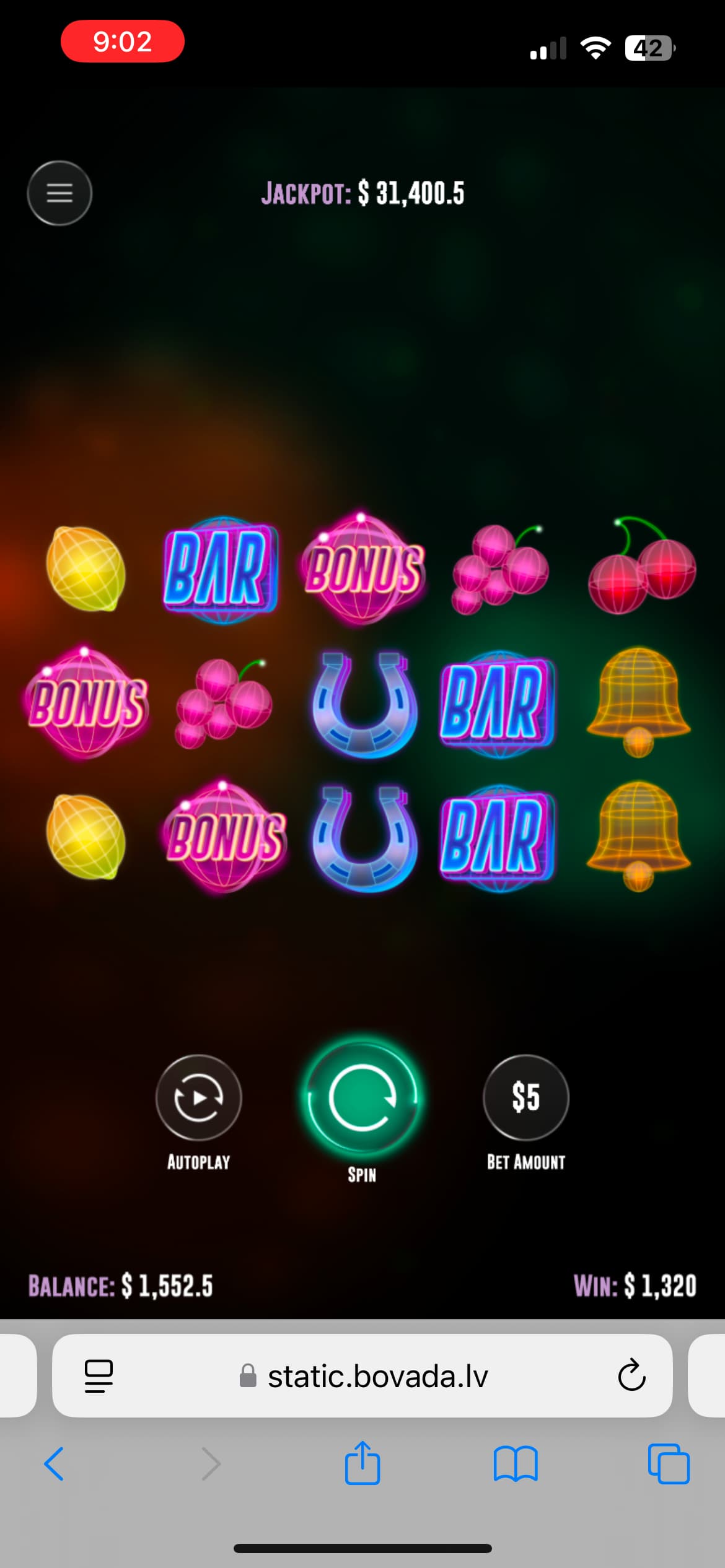
Task: Open Safari bookmarks
Action: [x=516, y=1464]
